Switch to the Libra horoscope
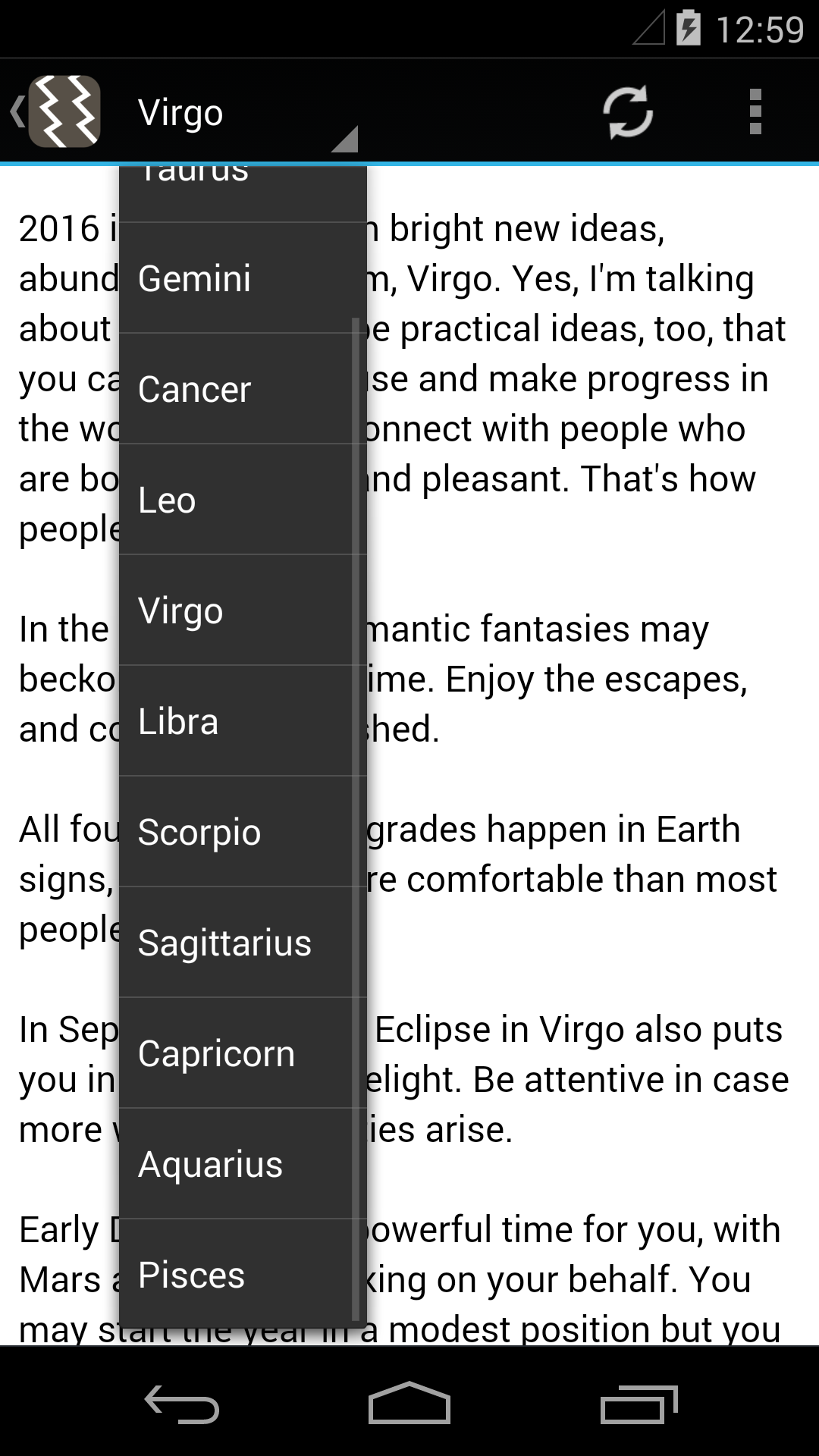This screenshot has width=819, height=1456. click(241, 721)
